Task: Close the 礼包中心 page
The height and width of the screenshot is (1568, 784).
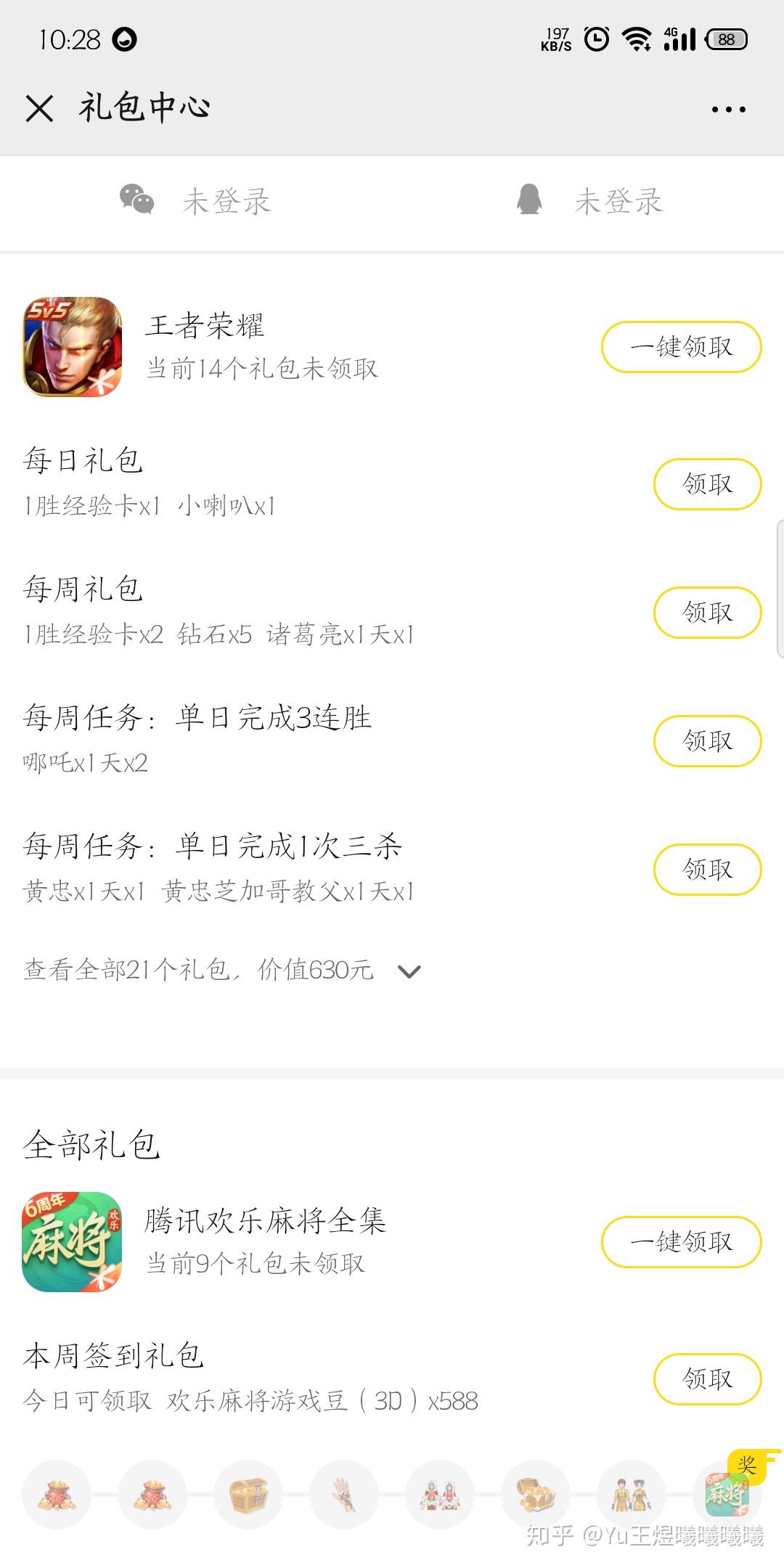Action: pos(39,109)
